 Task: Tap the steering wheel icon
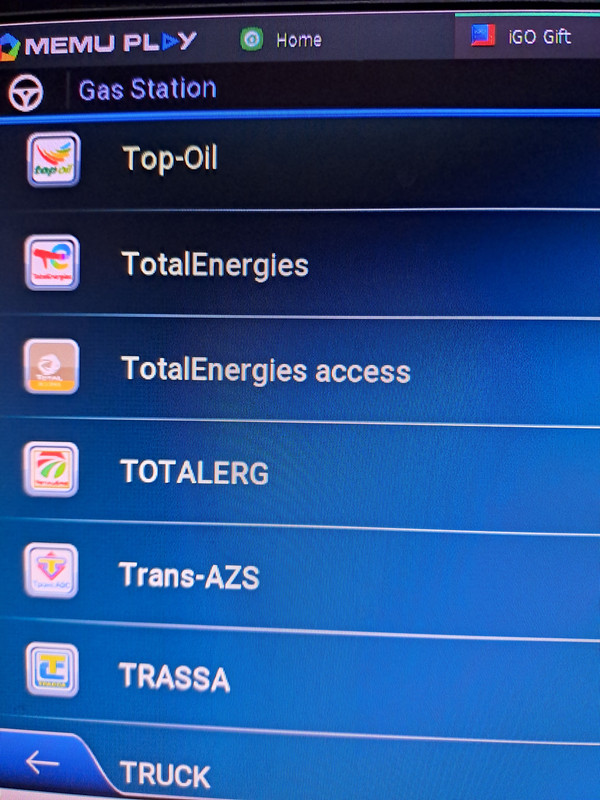click(x=26, y=92)
